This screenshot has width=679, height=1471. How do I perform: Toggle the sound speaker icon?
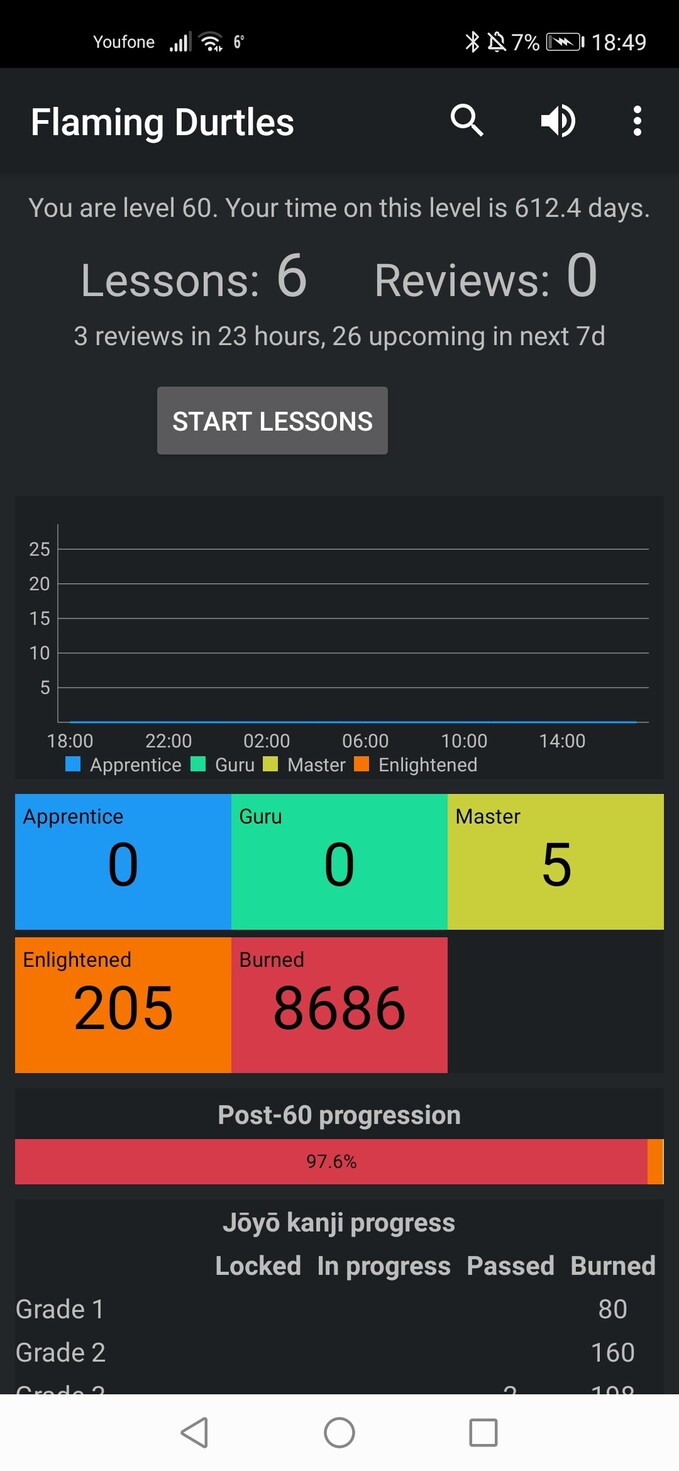558,121
